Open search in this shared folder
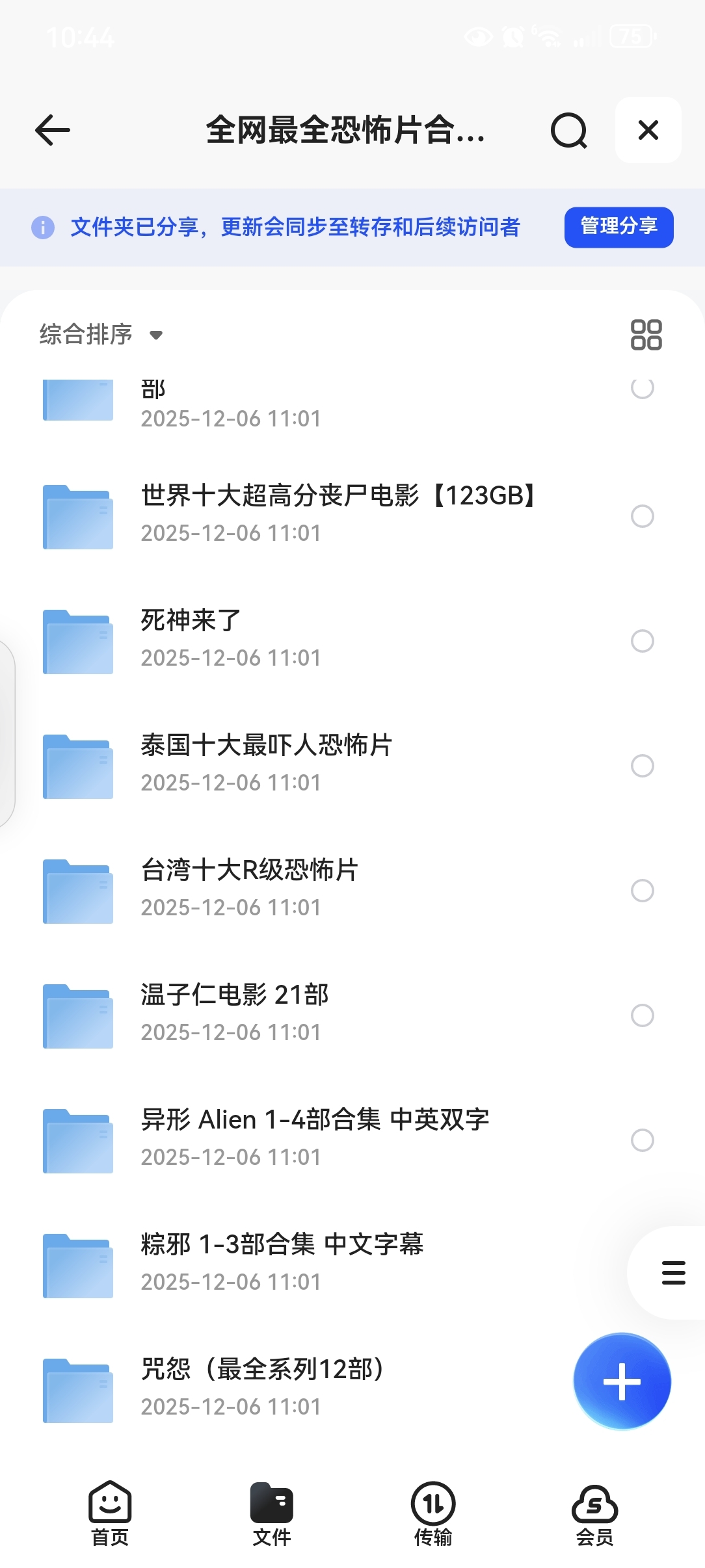The height and width of the screenshot is (1568, 705). (568, 131)
